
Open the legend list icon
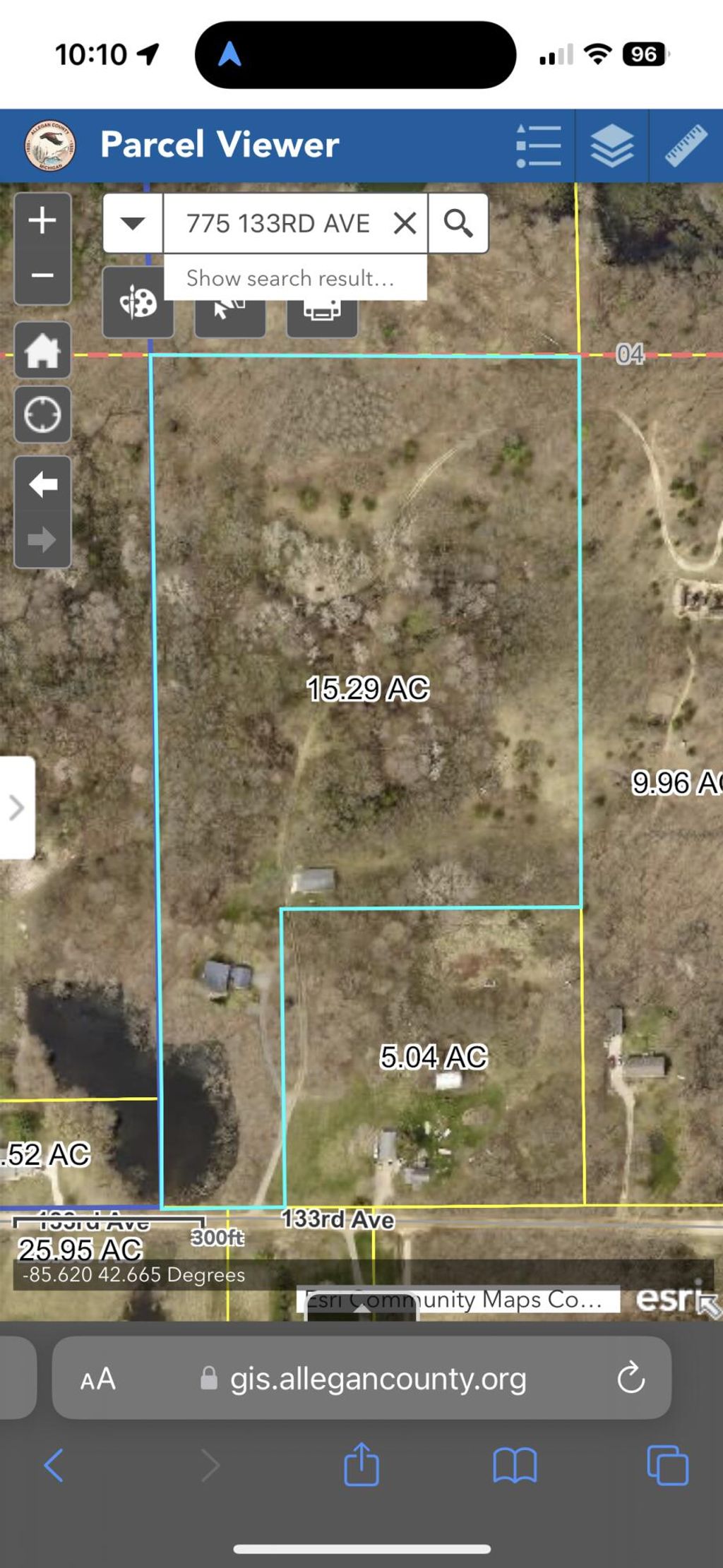[539, 145]
